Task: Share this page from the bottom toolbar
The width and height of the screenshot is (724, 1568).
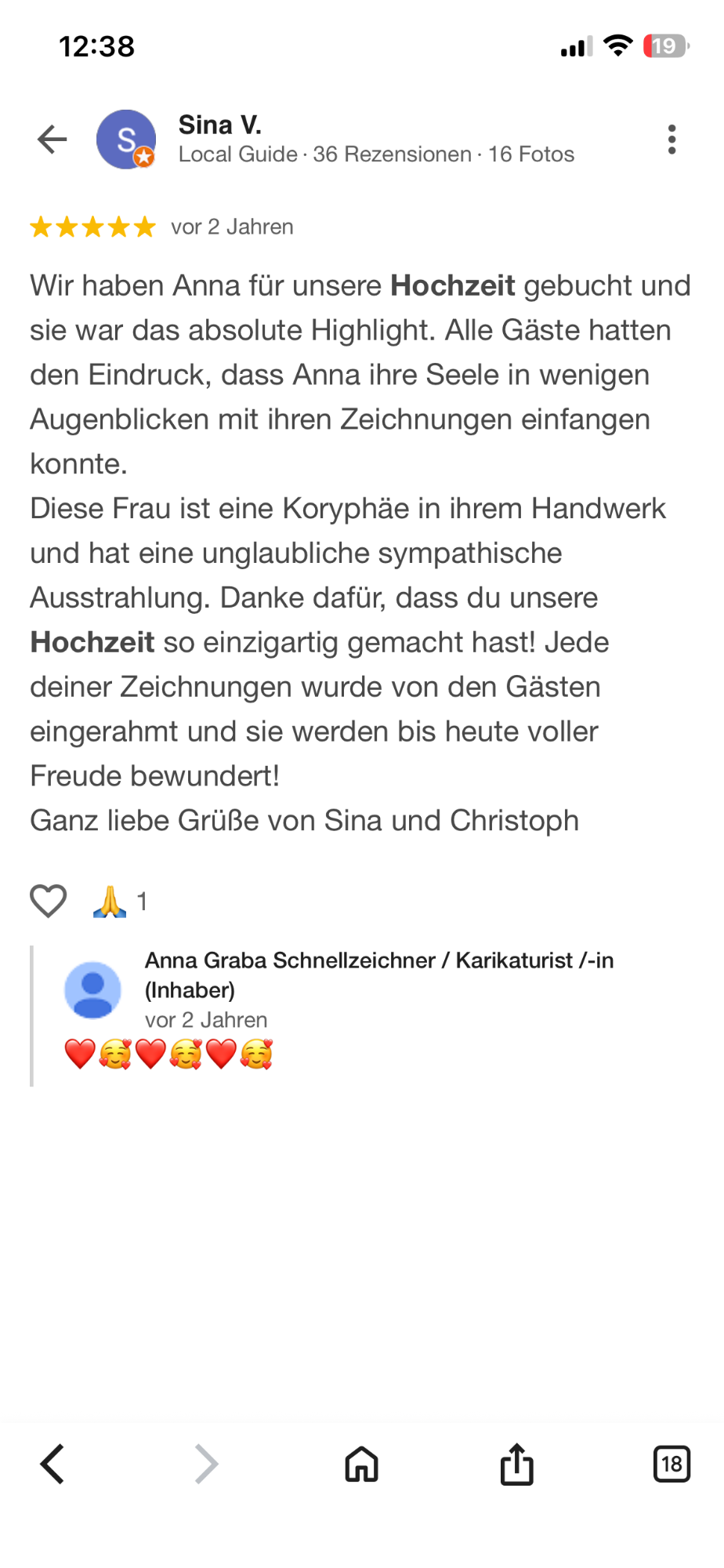Action: click(x=516, y=1464)
